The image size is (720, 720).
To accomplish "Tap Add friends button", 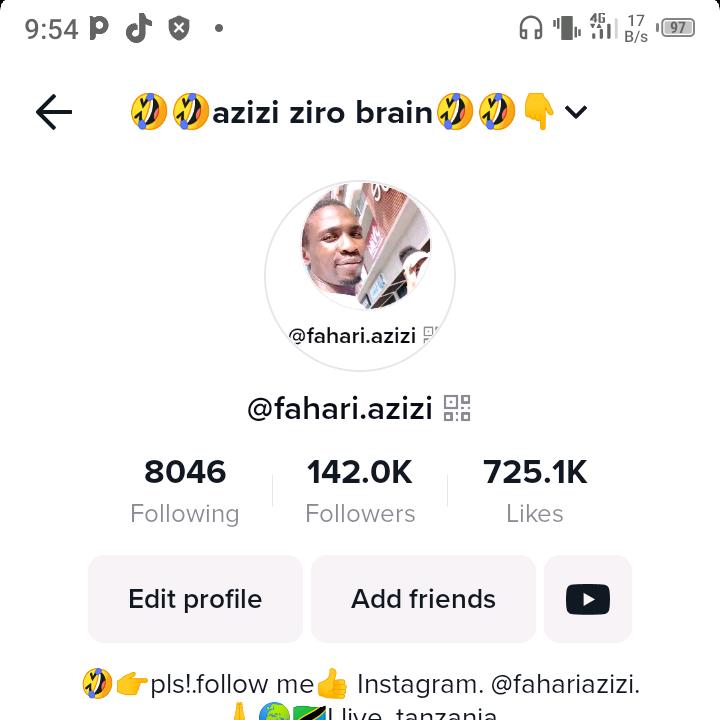I will point(423,599).
